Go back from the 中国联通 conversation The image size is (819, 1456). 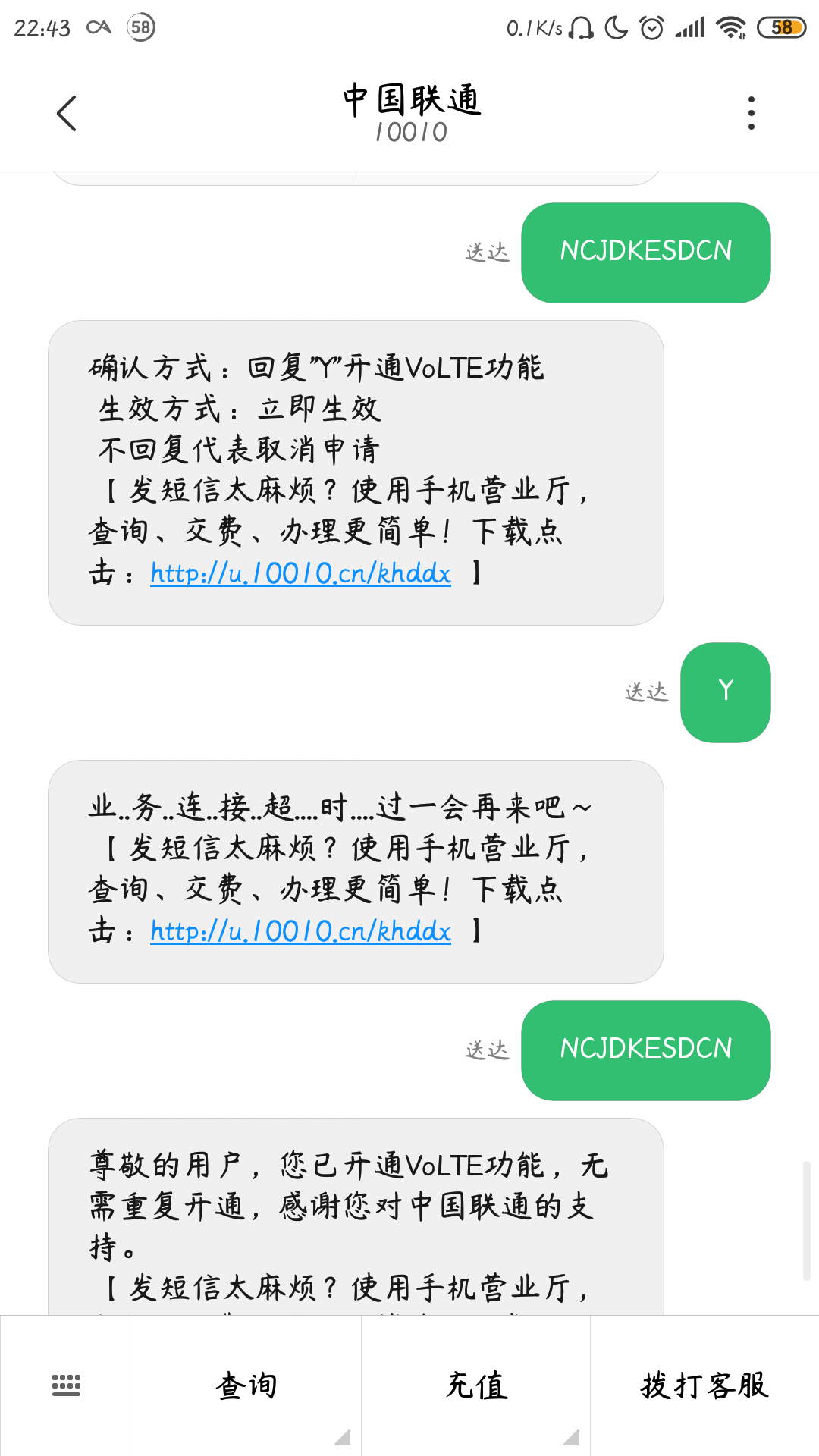coord(67,114)
